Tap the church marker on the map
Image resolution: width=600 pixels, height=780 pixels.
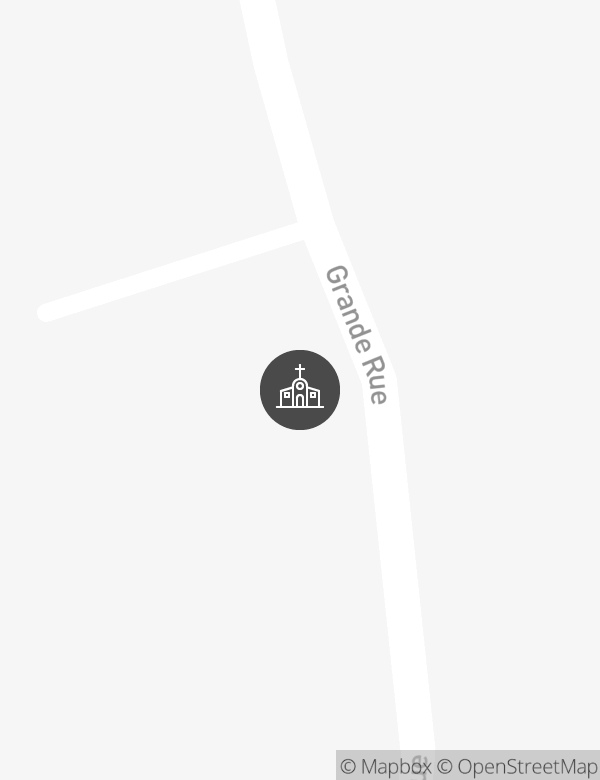(x=300, y=390)
